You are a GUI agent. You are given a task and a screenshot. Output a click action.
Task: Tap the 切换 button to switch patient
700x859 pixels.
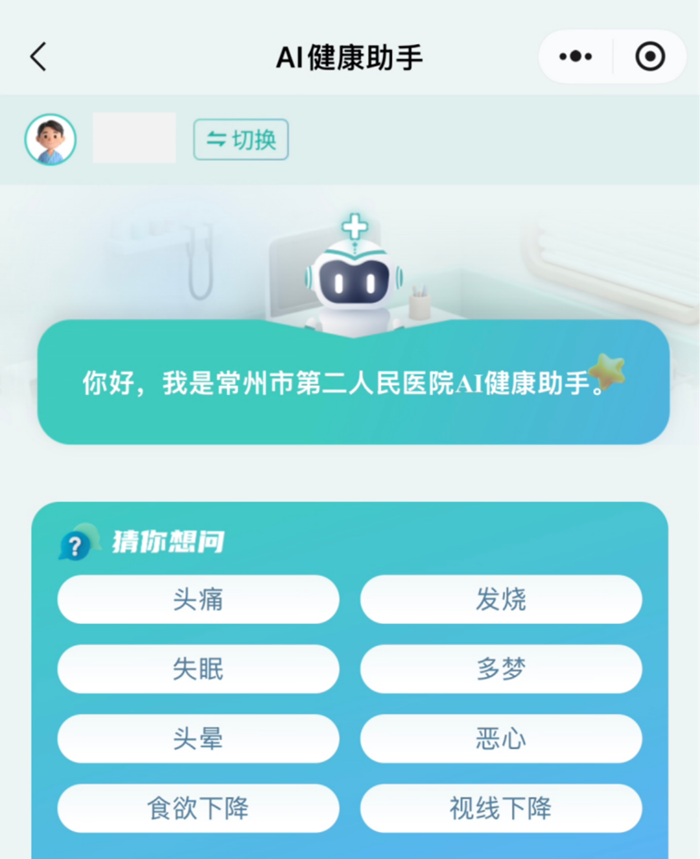coord(241,140)
